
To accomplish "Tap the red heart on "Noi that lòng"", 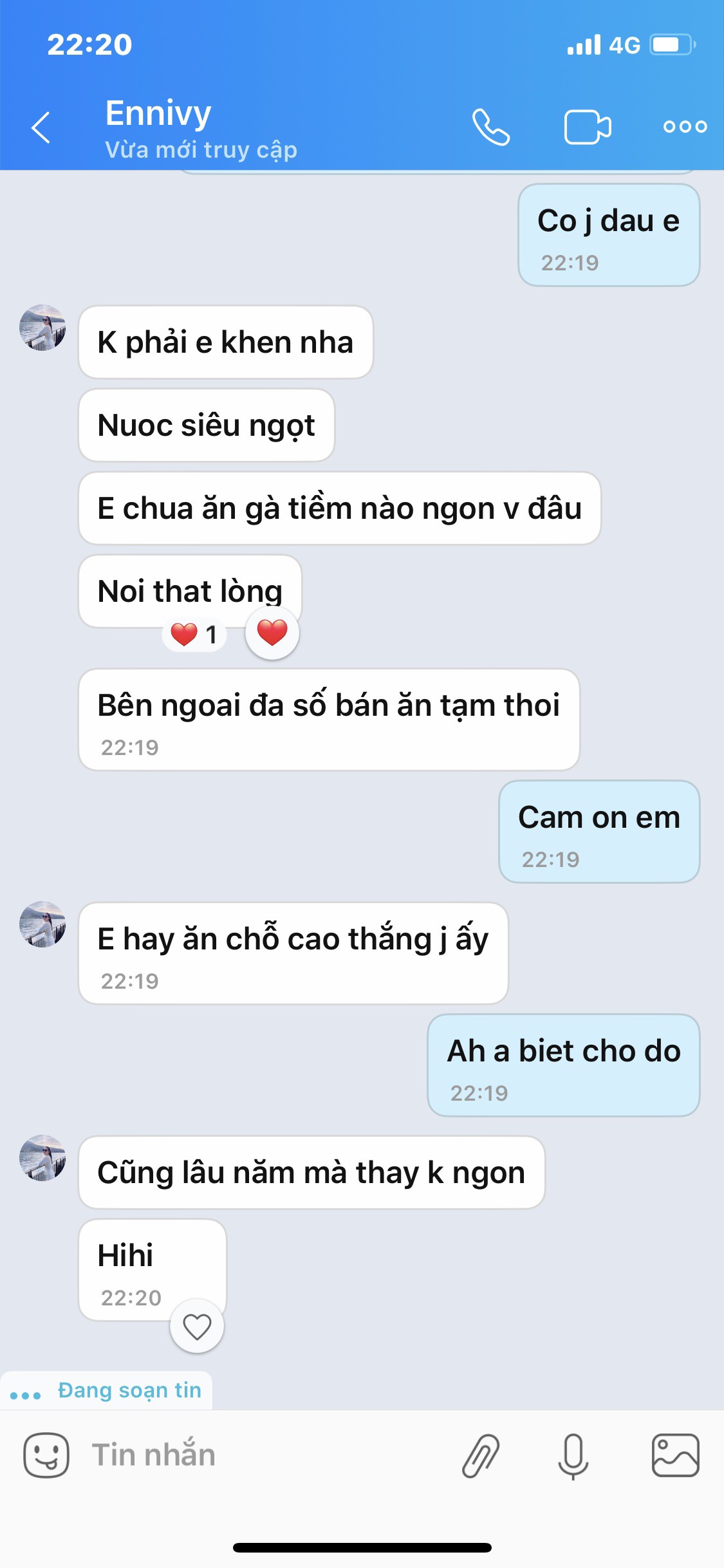I will pos(272,633).
